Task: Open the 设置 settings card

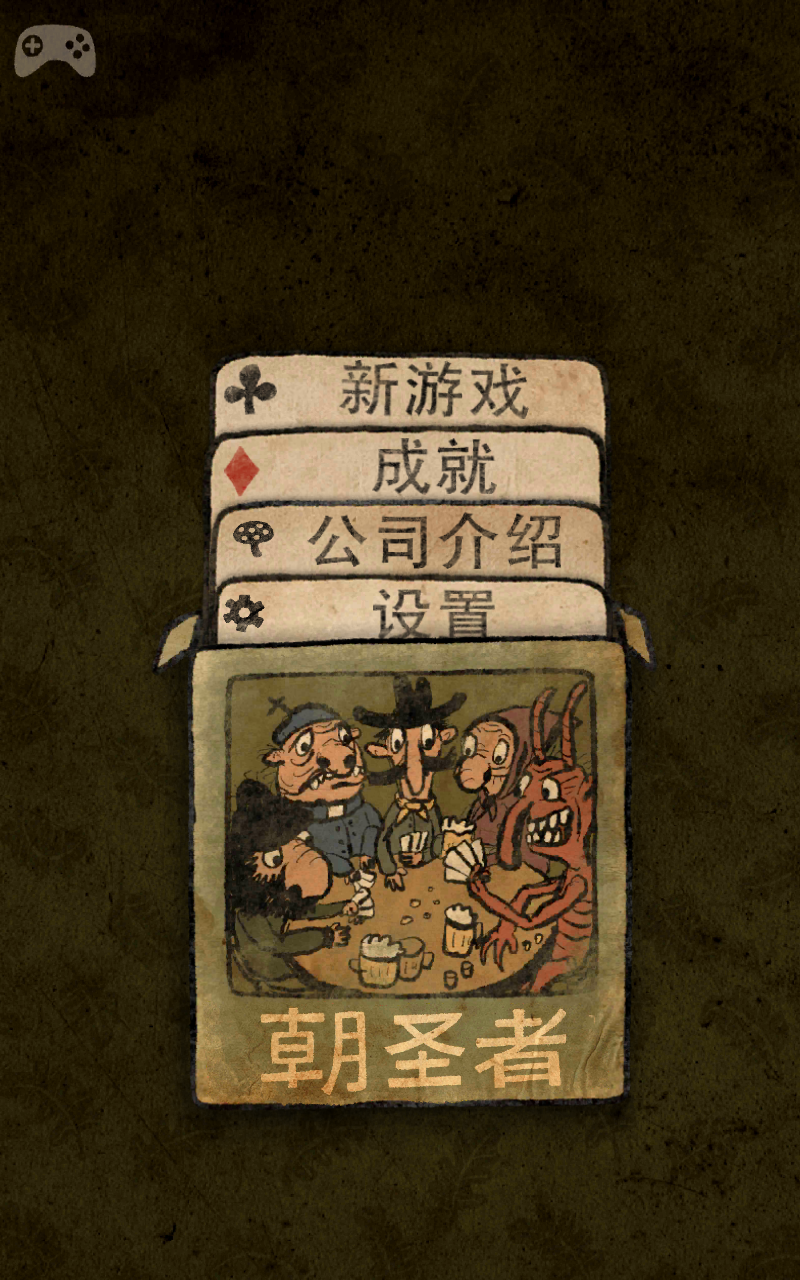Action: (410, 612)
